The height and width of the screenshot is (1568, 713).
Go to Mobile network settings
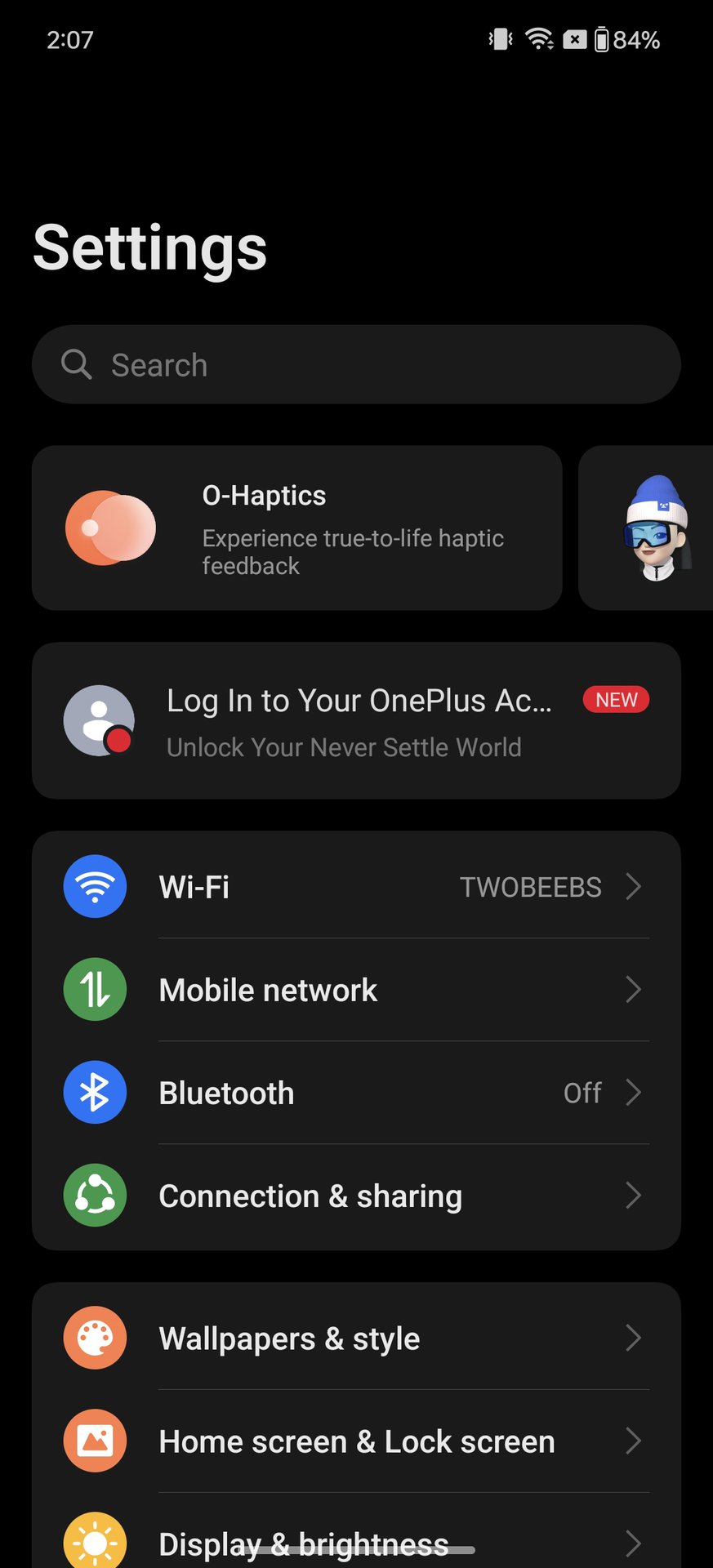[x=355, y=990]
